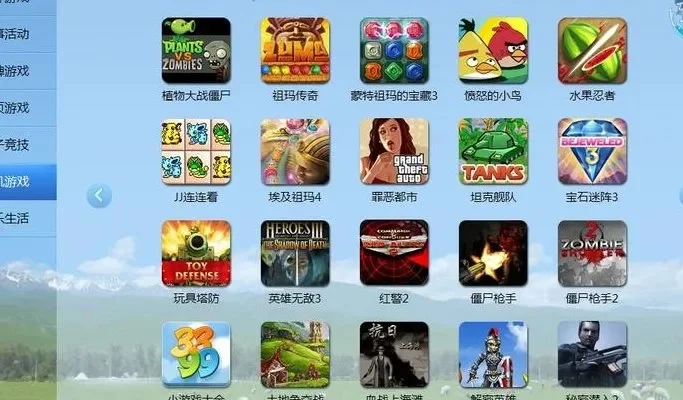Open the 水果忍者 game tile
This screenshot has width=683, height=400.
click(592, 50)
